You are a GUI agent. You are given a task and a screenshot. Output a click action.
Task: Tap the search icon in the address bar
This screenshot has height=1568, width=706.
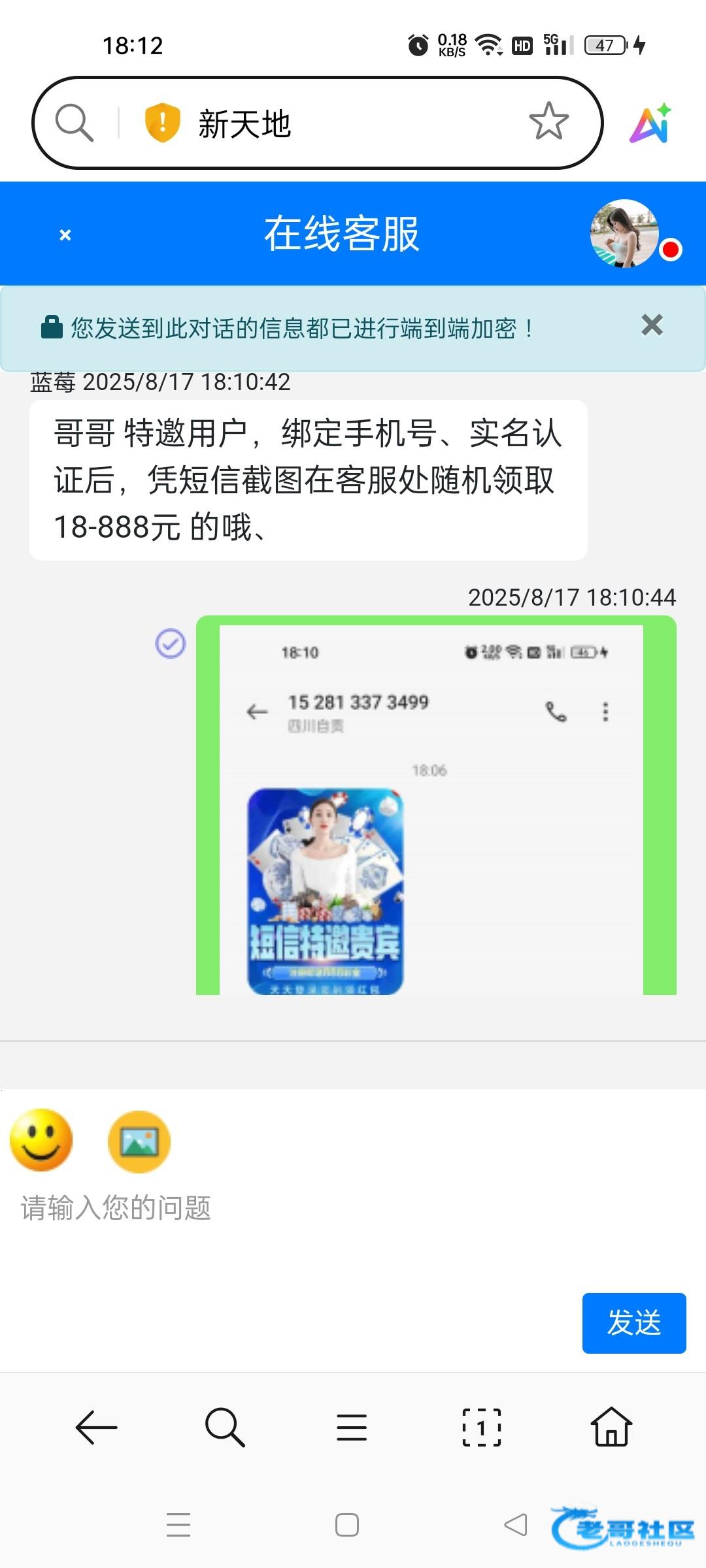(74, 122)
